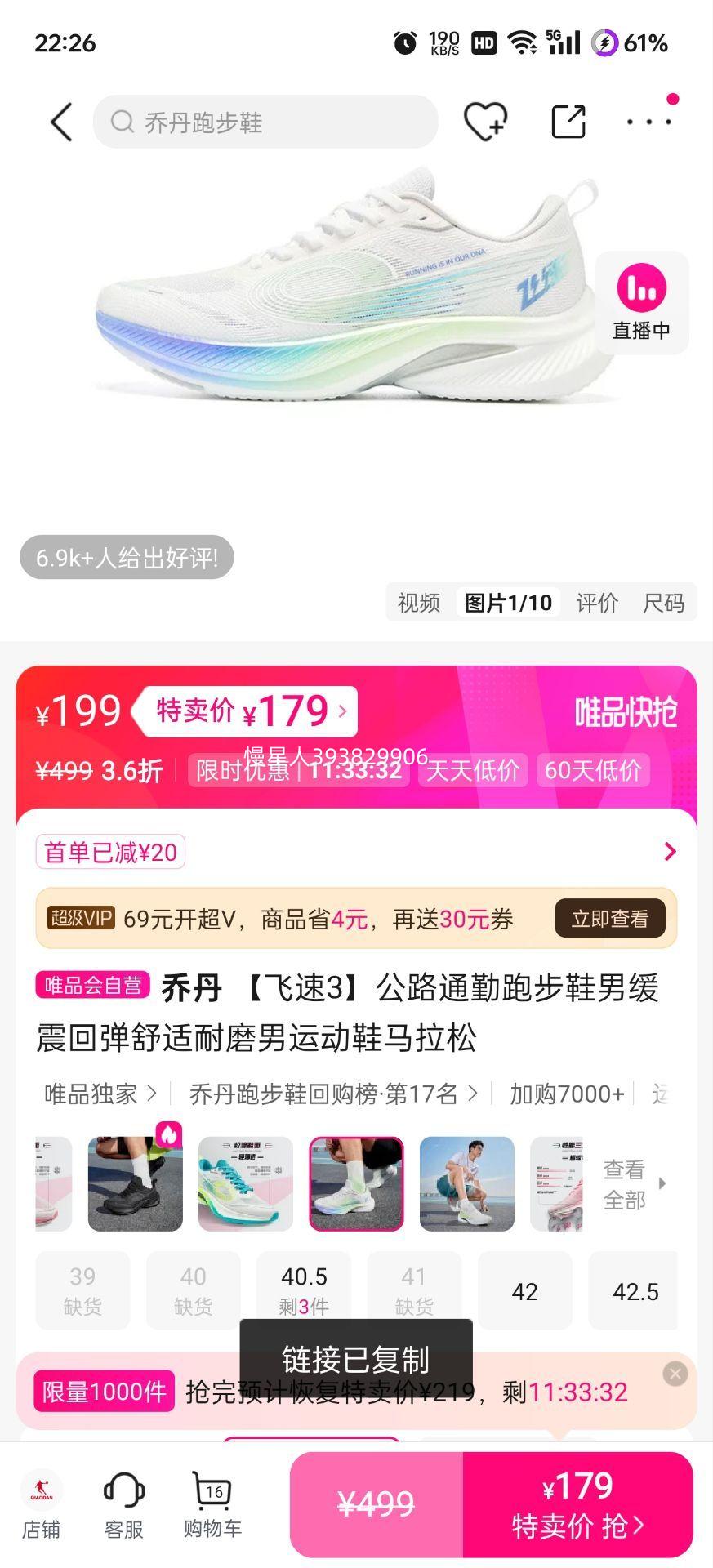Enter the 直播中 live stream
Image resolution: width=713 pixels, height=1568 pixels.
(x=642, y=303)
